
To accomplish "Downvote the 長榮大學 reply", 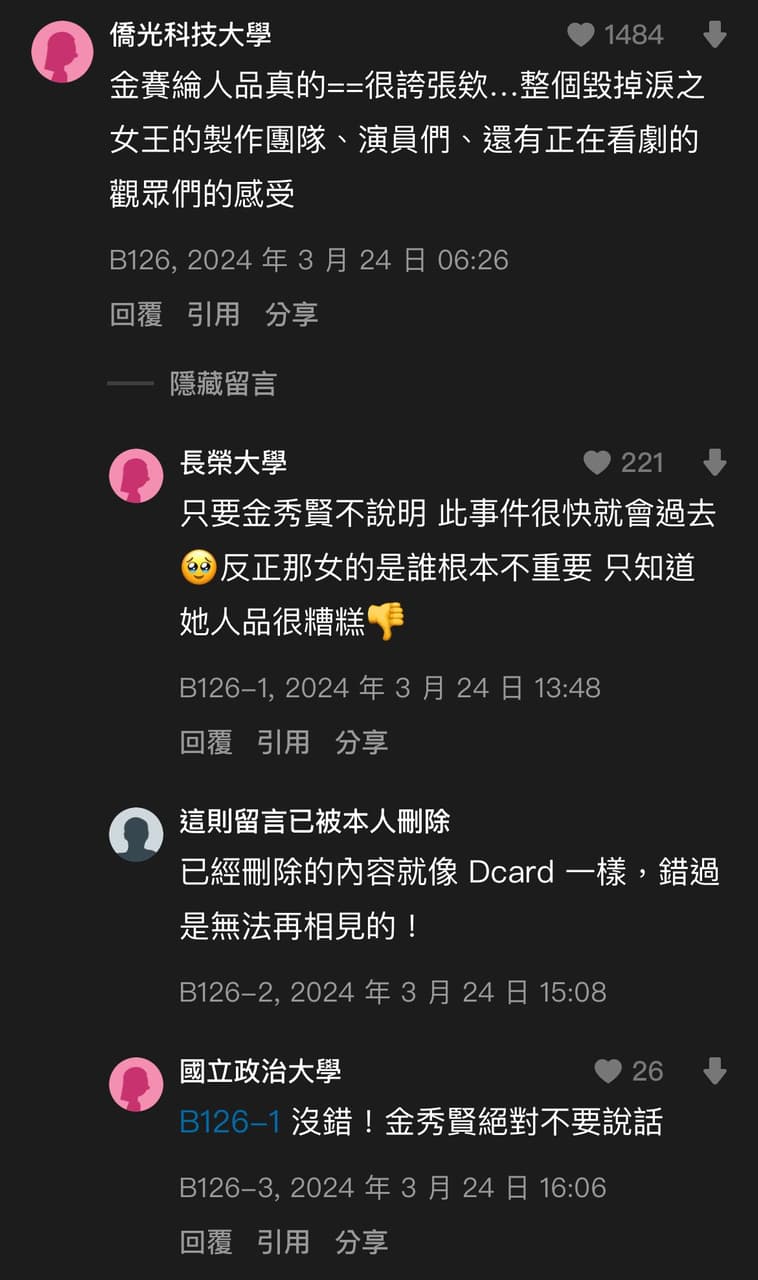I will 714,462.
